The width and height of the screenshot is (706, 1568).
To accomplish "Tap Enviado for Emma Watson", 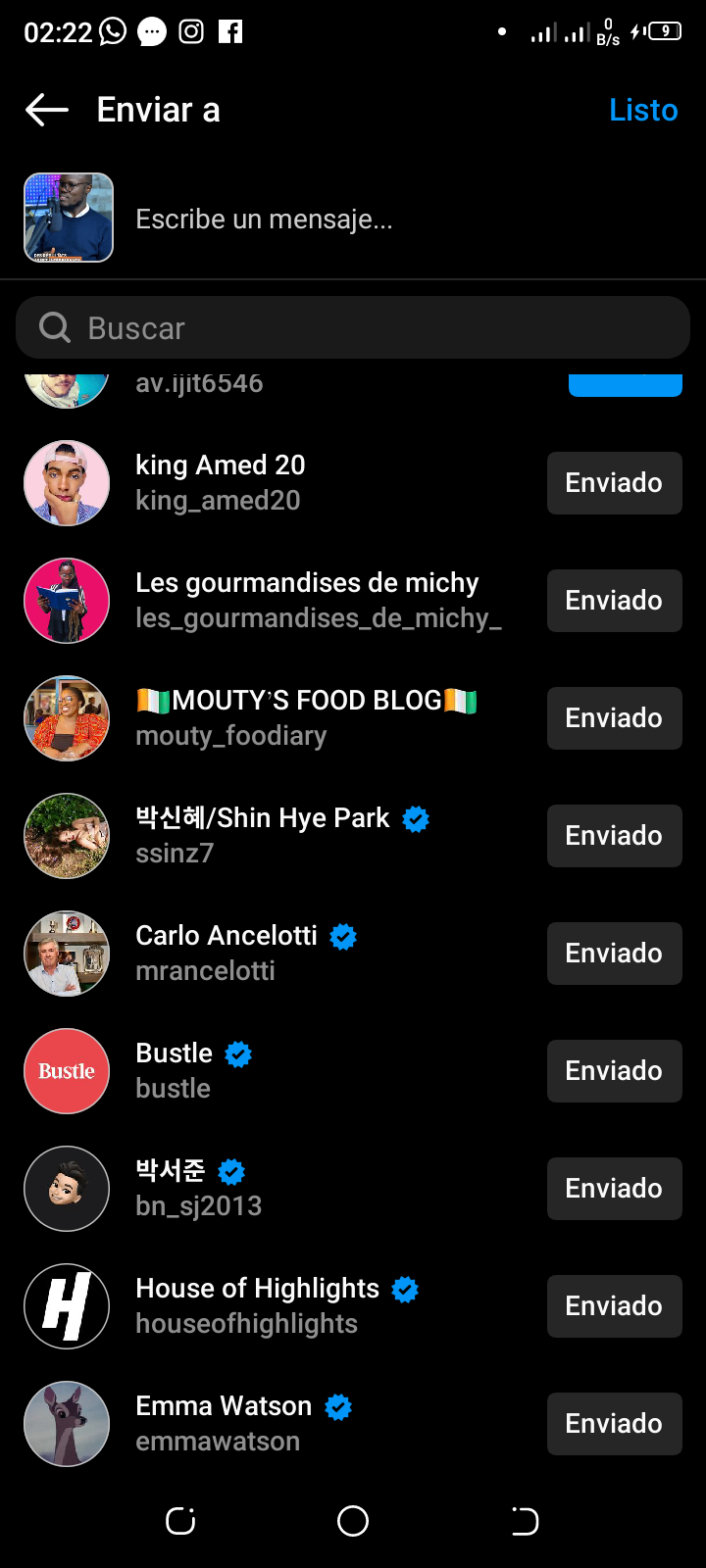I will click(x=614, y=1424).
